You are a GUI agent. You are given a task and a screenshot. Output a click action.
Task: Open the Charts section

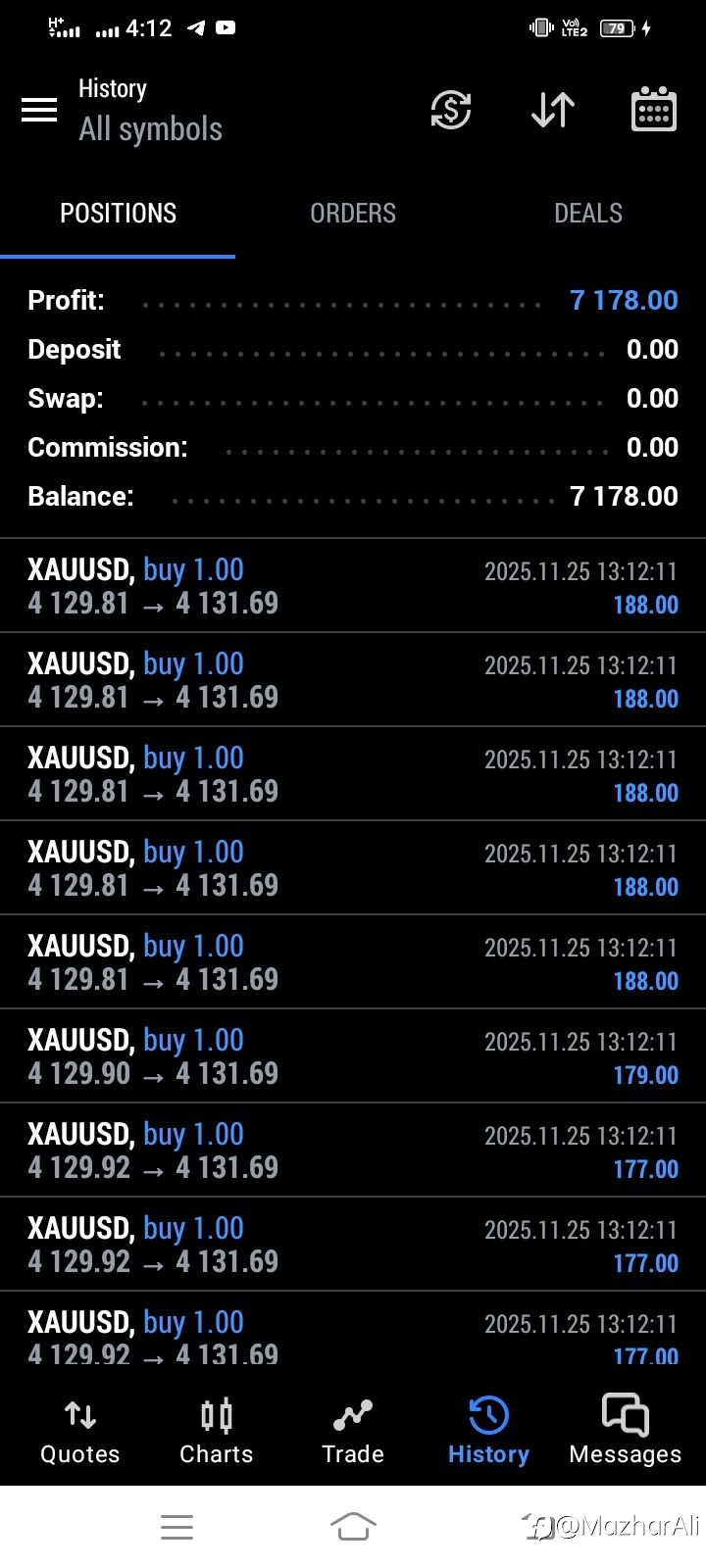coord(216,1432)
